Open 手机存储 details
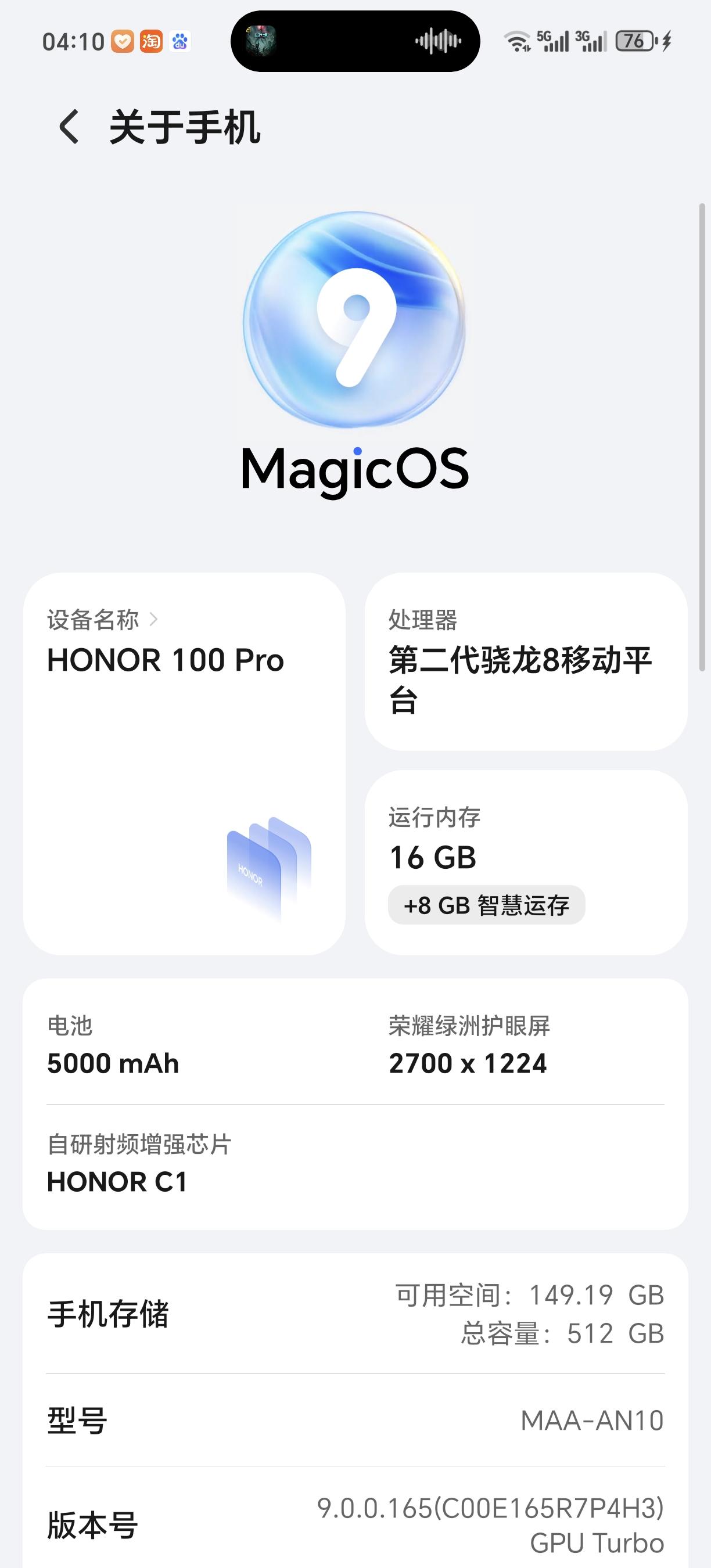Screen dimensions: 711x1568 pyautogui.click(x=355, y=1314)
